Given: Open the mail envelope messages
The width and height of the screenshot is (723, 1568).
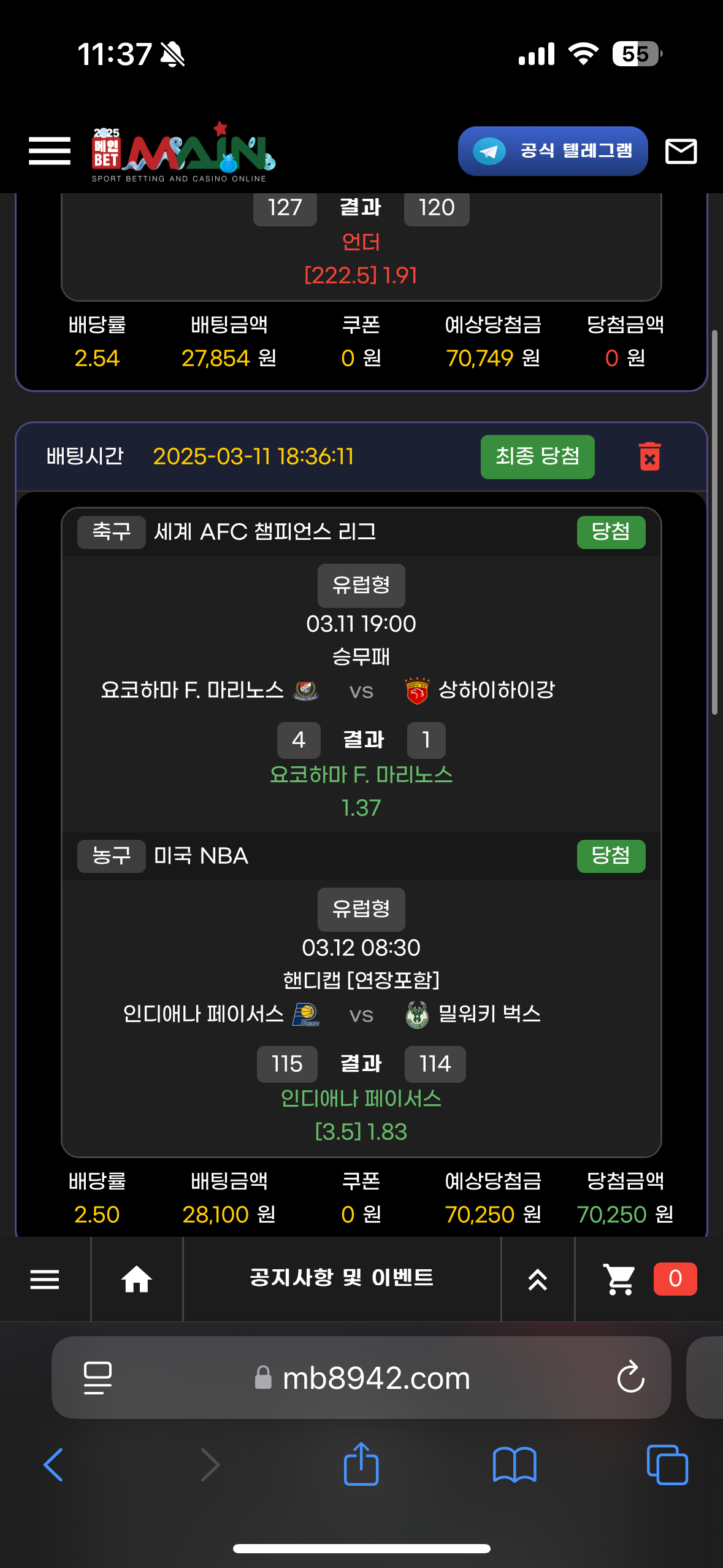Looking at the screenshot, I should [681, 151].
